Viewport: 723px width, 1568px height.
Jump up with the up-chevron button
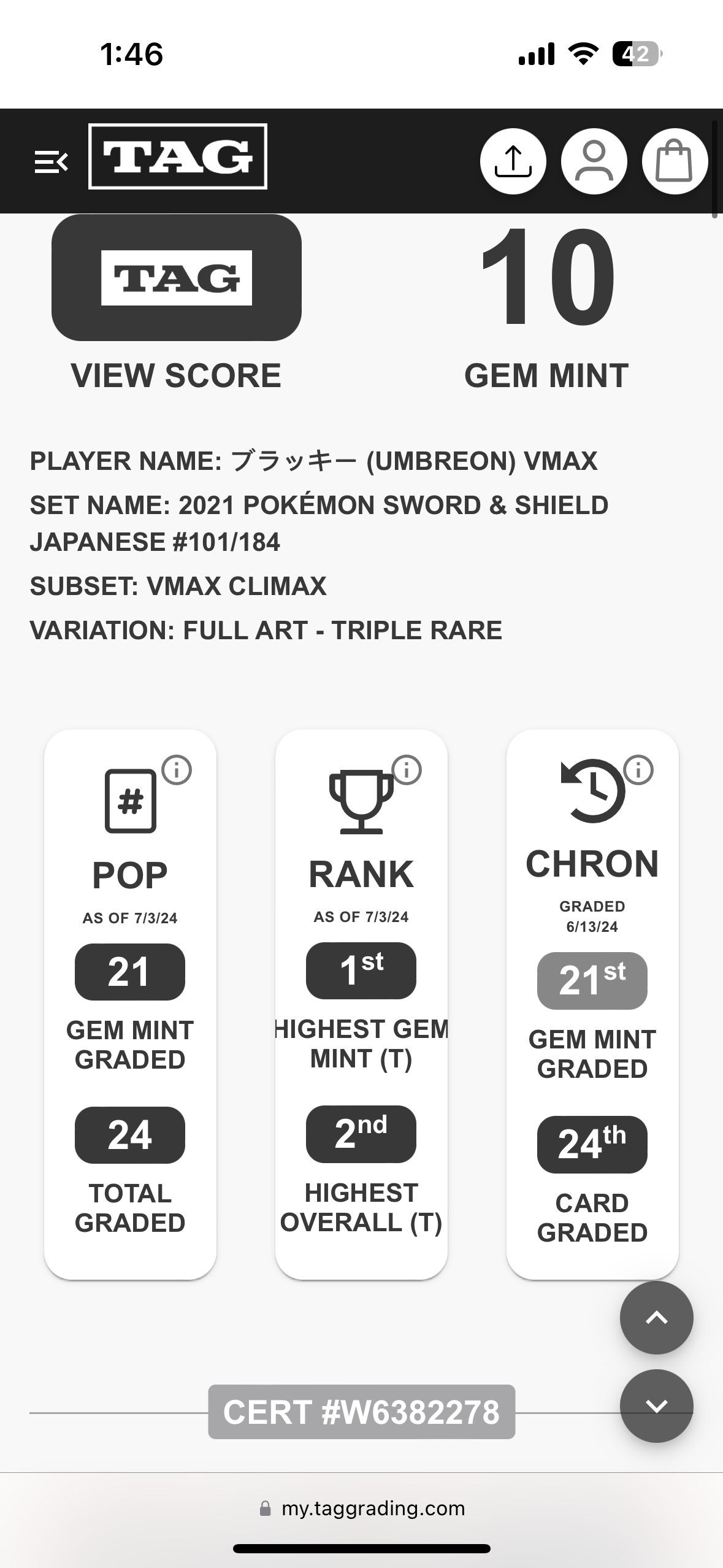click(656, 1318)
